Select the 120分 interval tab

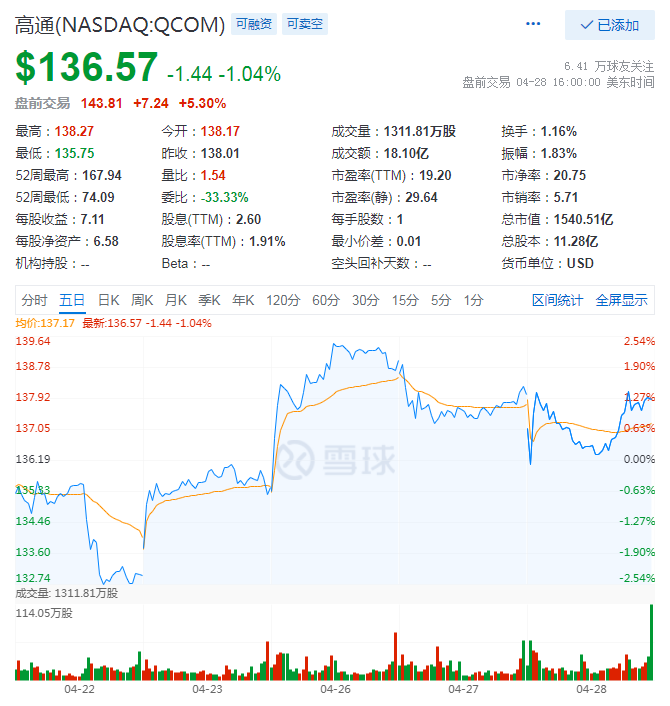click(x=283, y=300)
